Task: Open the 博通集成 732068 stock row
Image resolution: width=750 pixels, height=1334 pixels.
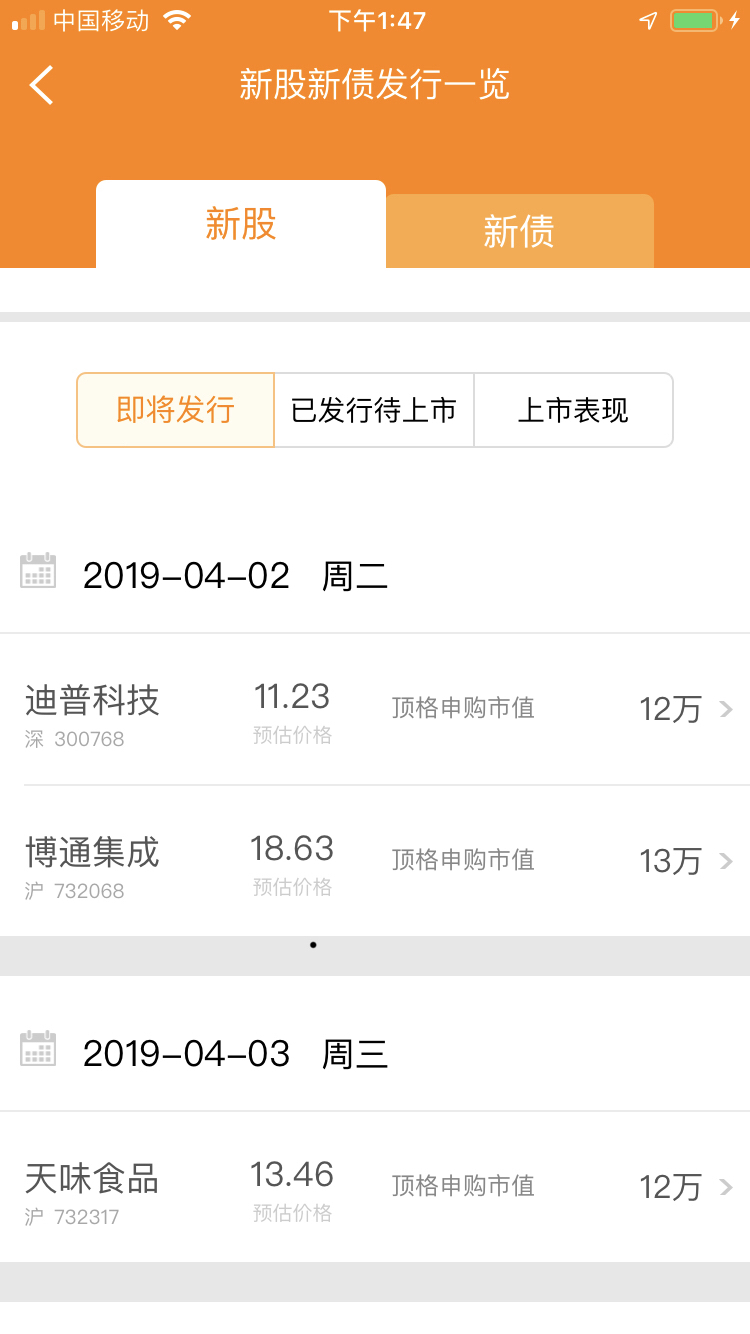Action: [375, 861]
